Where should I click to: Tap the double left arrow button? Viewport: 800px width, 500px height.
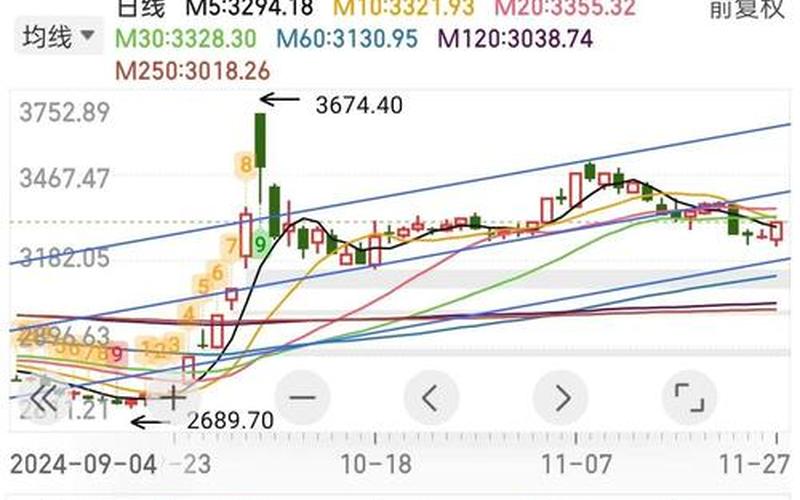click(x=45, y=397)
